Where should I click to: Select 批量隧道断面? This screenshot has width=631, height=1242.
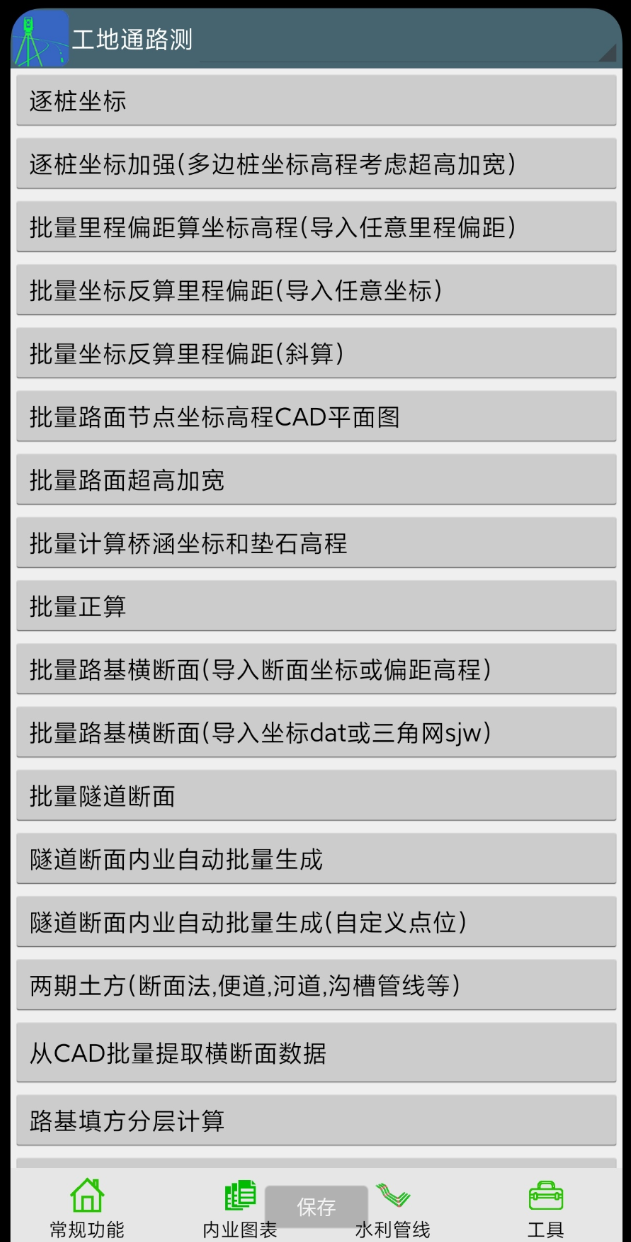[x=315, y=796]
